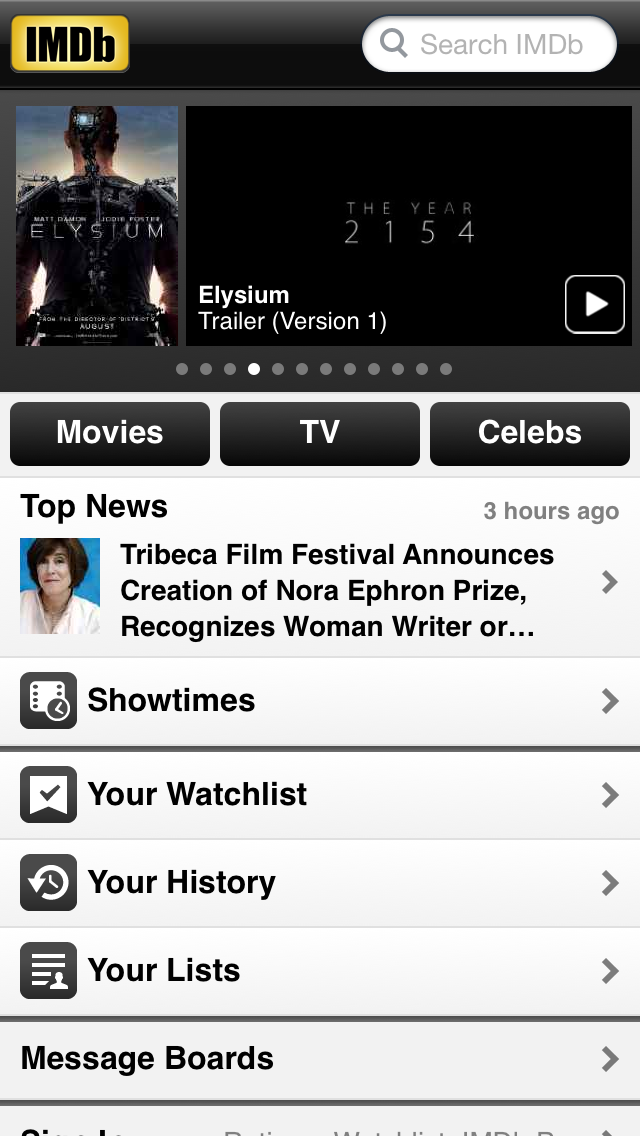Viewport: 640px width, 1136px height.
Task: Read the Tribeca Film Festival news story
Action: pos(320,590)
